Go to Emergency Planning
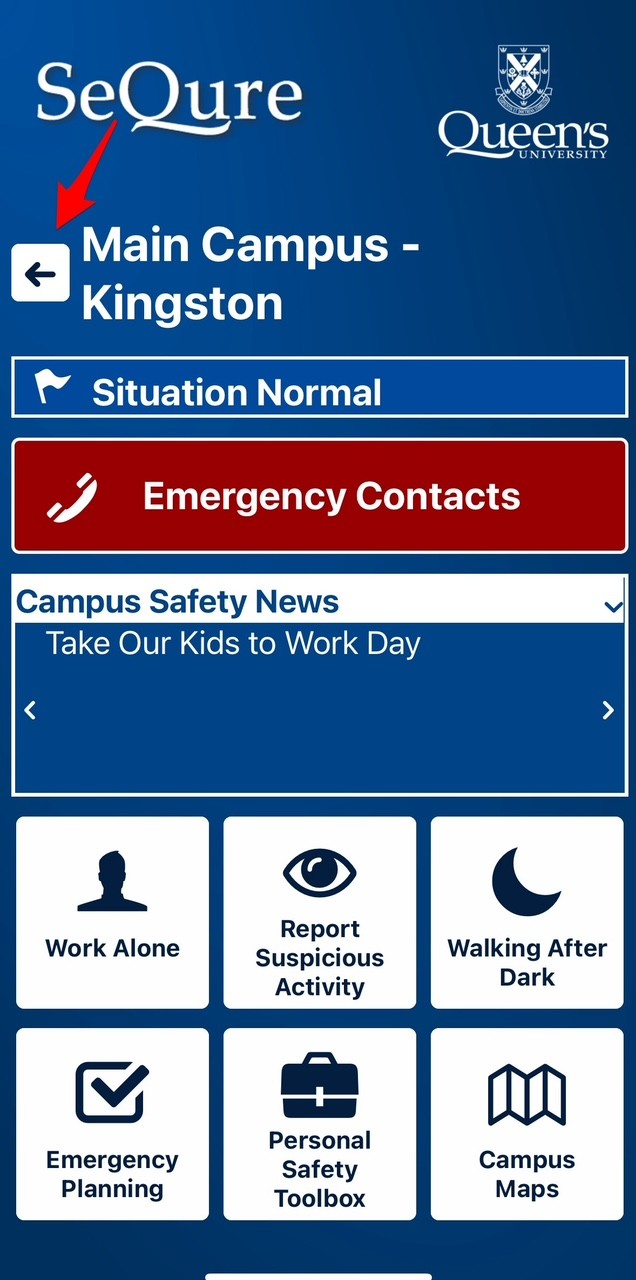This screenshot has width=636, height=1280. pyautogui.click(x=112, y=1124)
